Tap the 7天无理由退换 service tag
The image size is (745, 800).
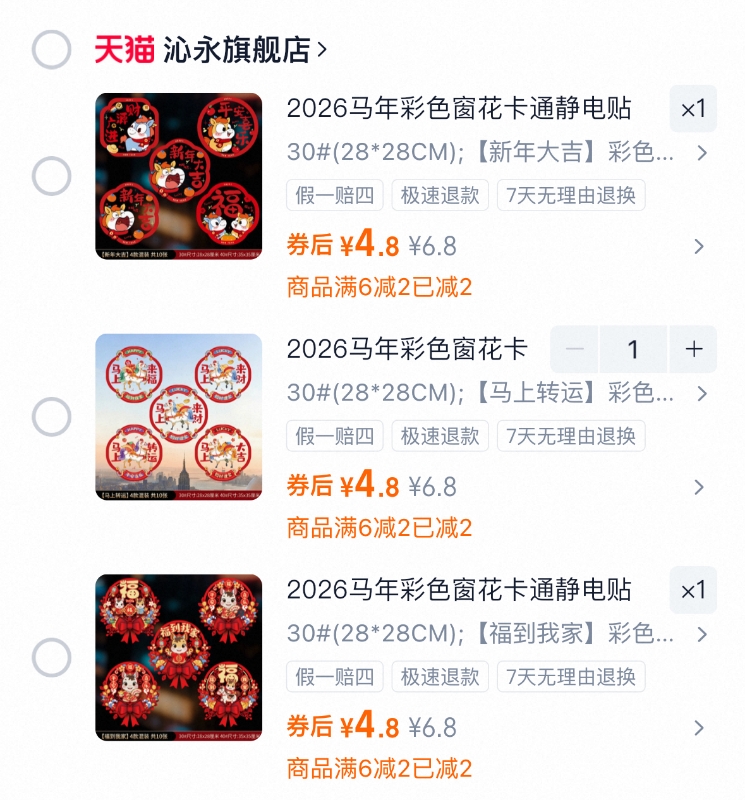pos(570,196)
